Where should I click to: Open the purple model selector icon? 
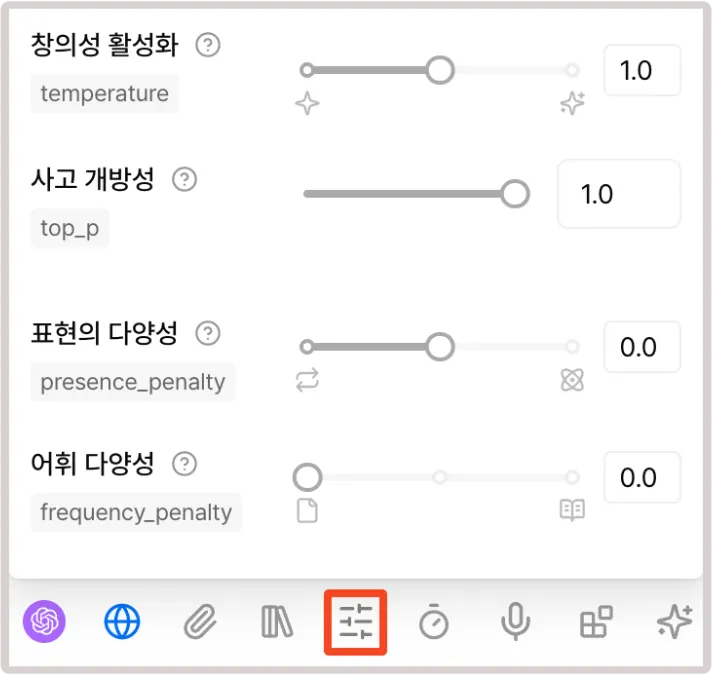pos(45,623)
